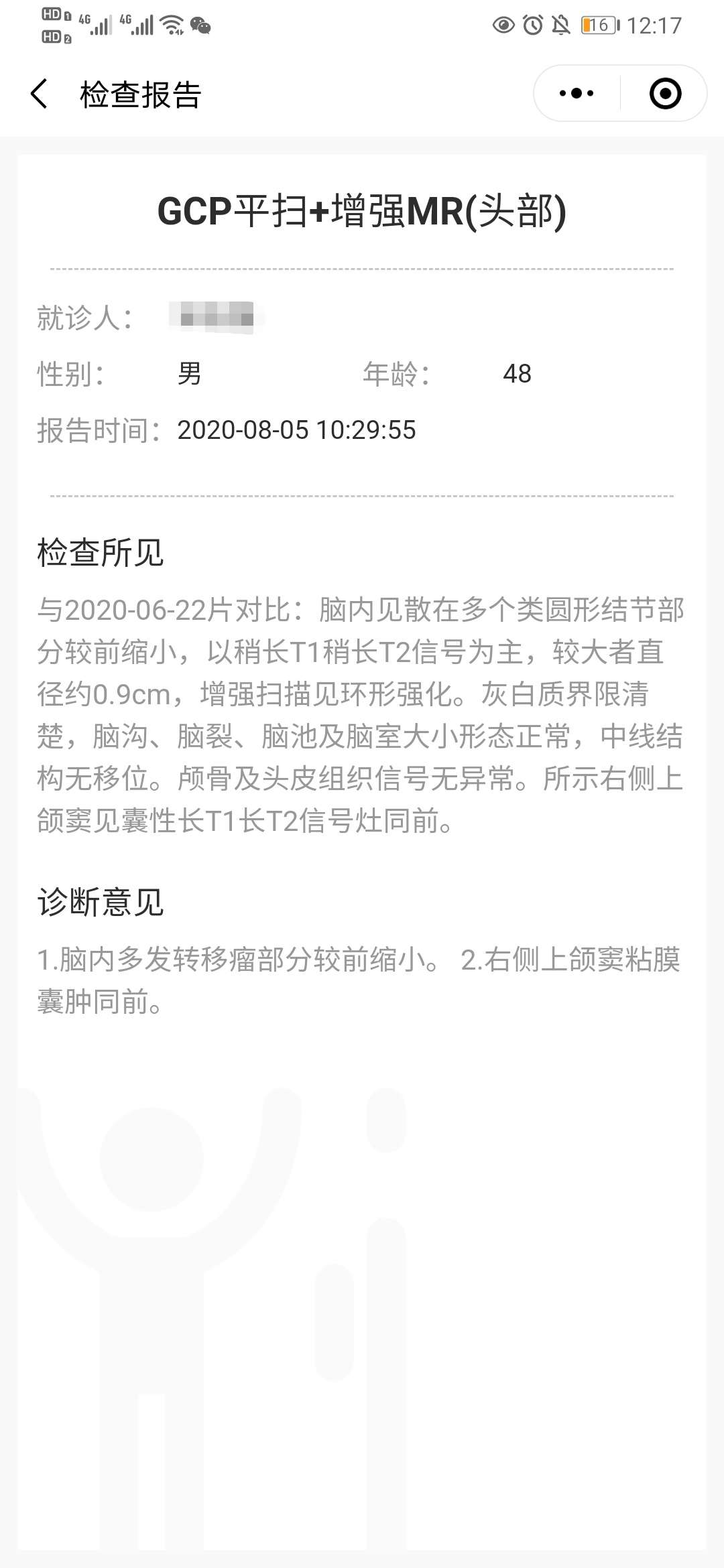The height and width of the screenshot is (1568, 724).
Task: Expand the 检查所见 findings section
Action: pos(99,552)
